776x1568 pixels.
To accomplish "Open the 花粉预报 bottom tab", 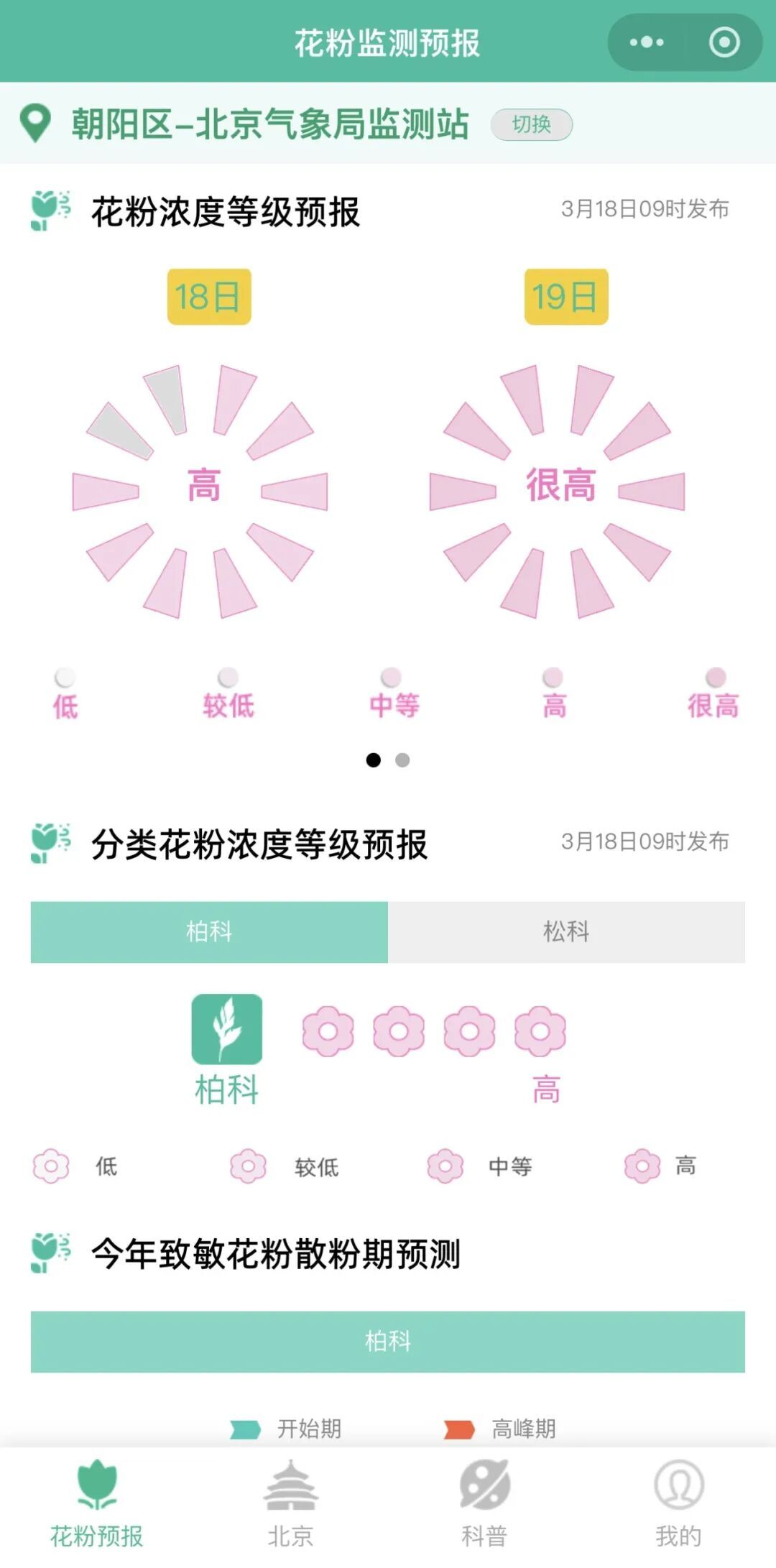I will tap(97, 1505).
